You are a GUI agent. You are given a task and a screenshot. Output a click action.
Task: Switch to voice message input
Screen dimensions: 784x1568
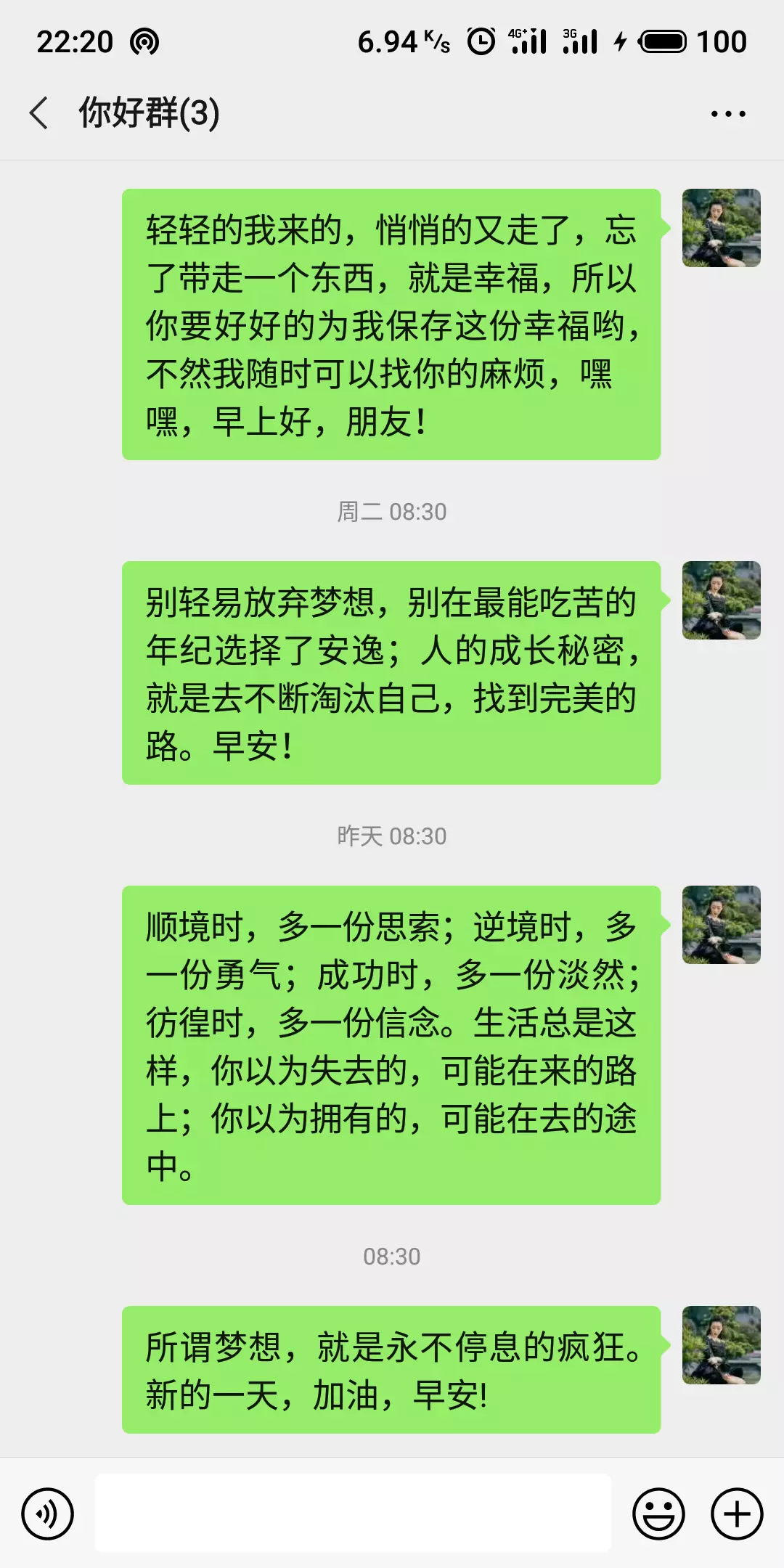pos(48,1514)
